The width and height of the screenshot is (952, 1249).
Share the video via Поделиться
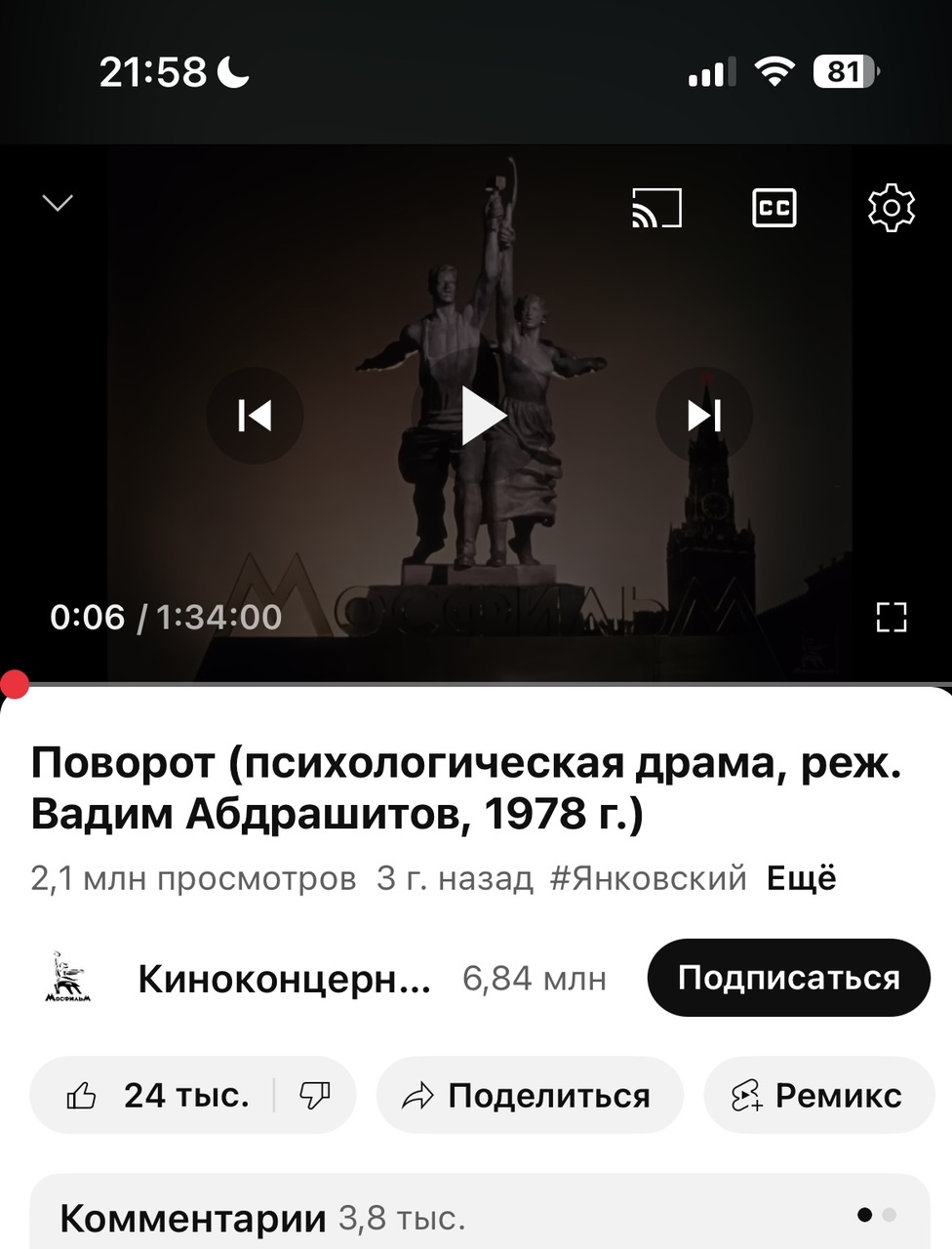tap(527, 1096)
